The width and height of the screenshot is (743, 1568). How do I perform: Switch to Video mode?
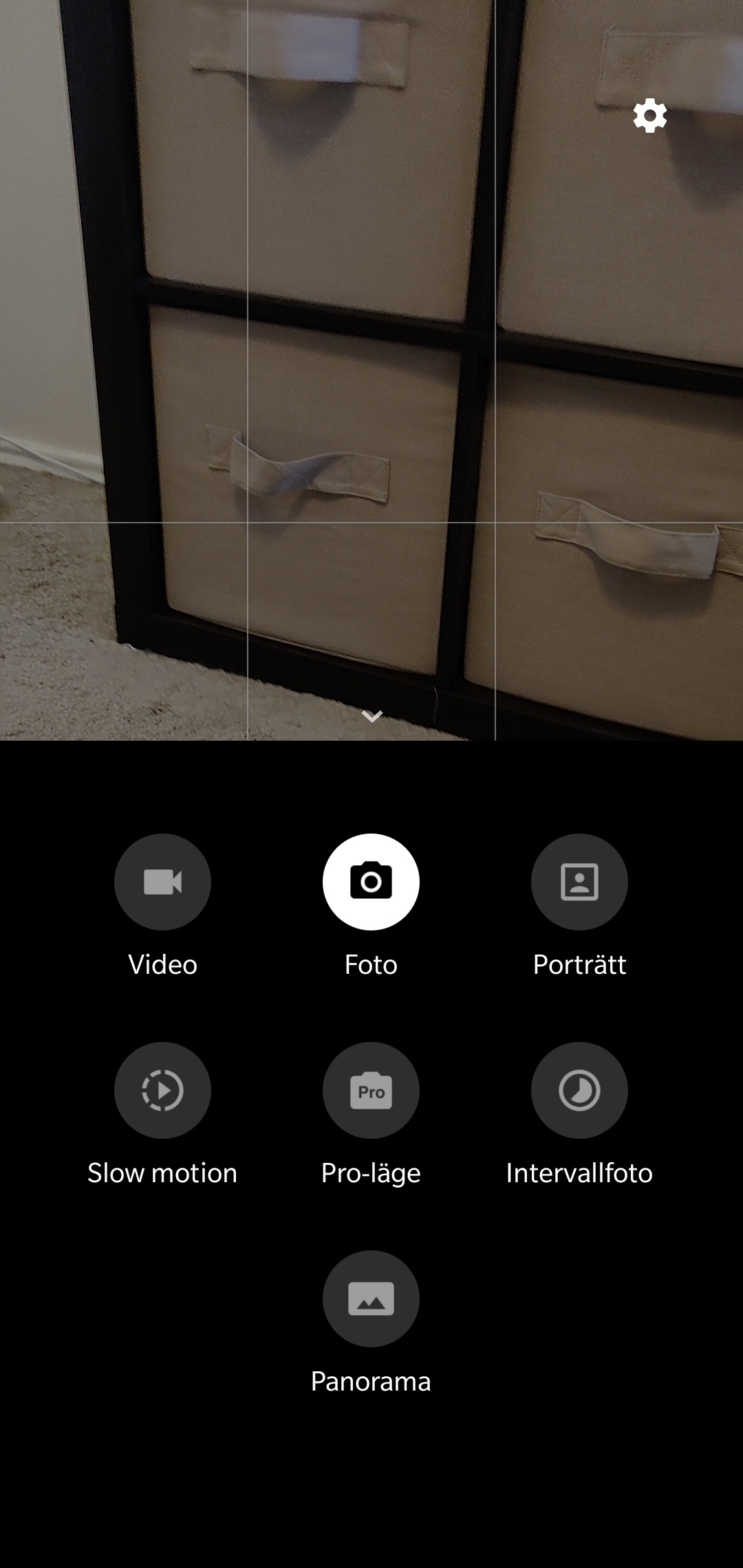point(162,882)
